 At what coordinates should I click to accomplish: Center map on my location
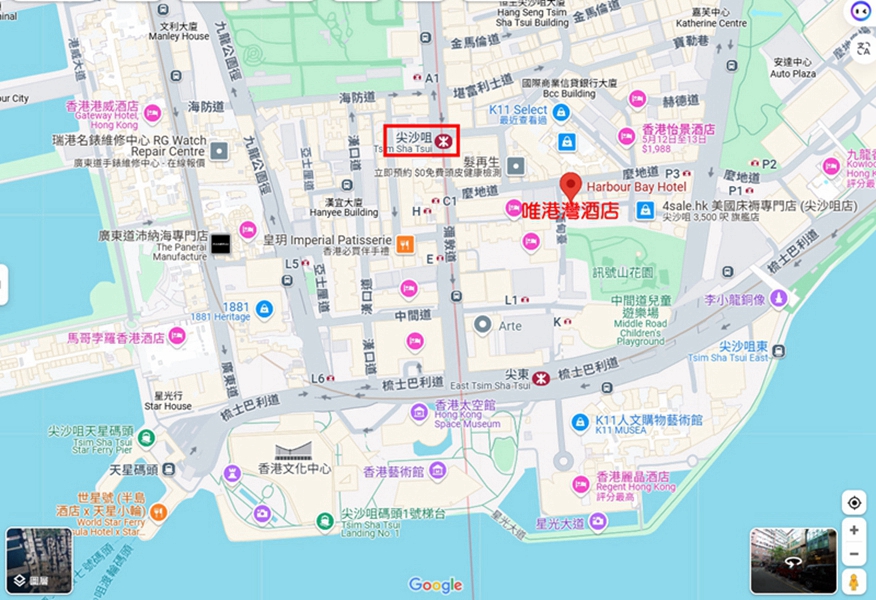853,502
